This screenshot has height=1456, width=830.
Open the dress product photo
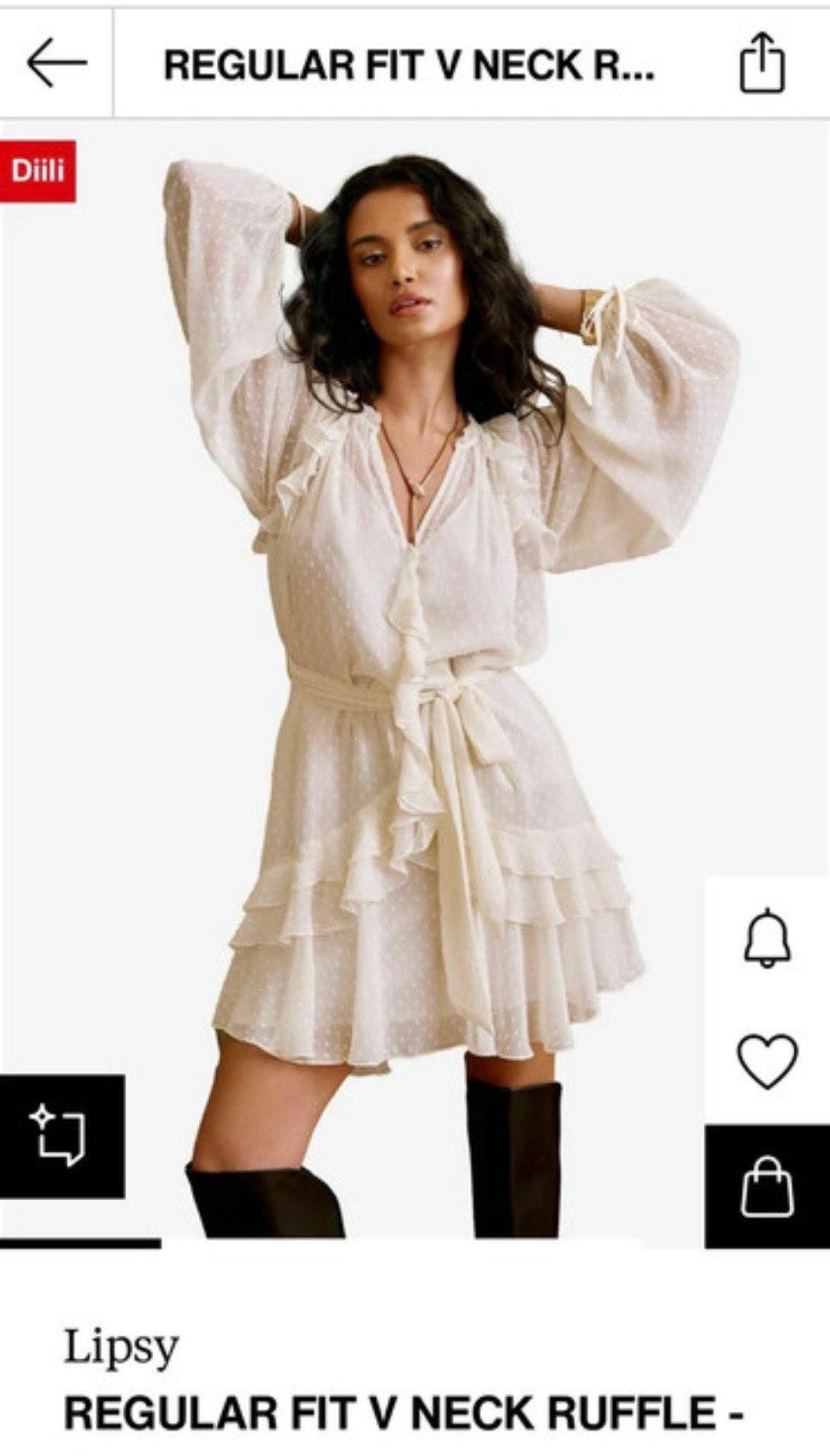click(x=415, y=683)
